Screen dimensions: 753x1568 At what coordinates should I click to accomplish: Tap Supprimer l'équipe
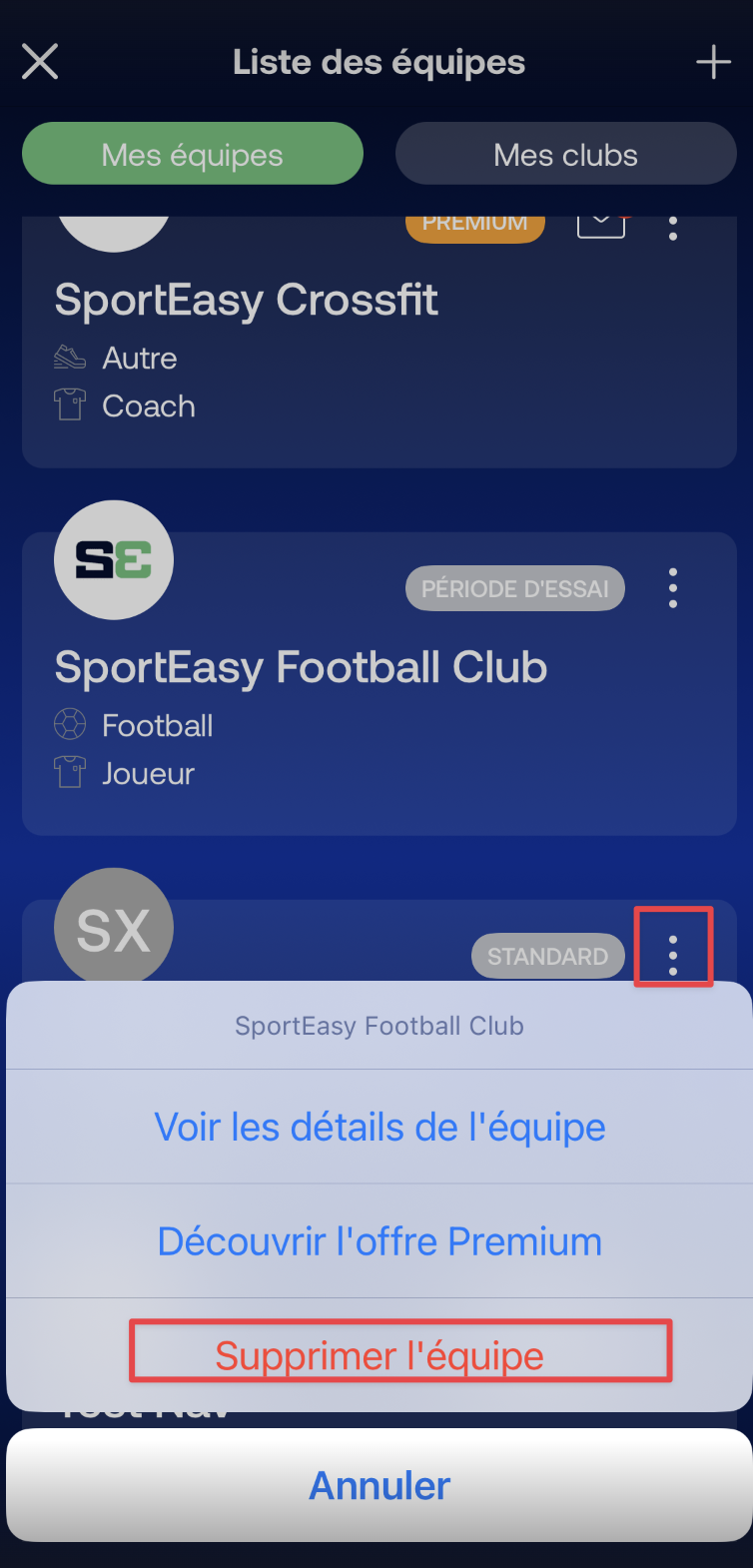(379, 1355)
